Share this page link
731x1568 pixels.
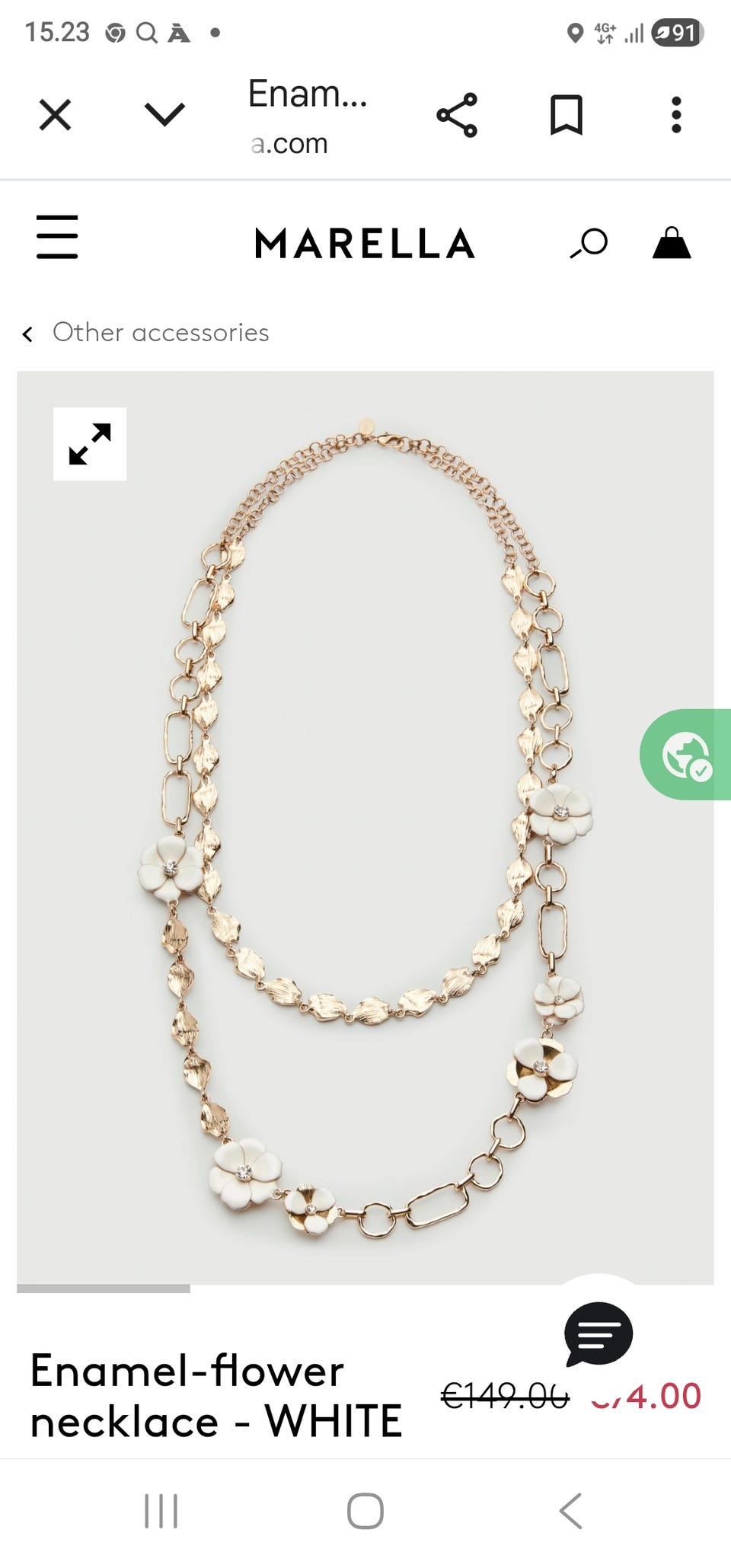[x=457, y=115]
